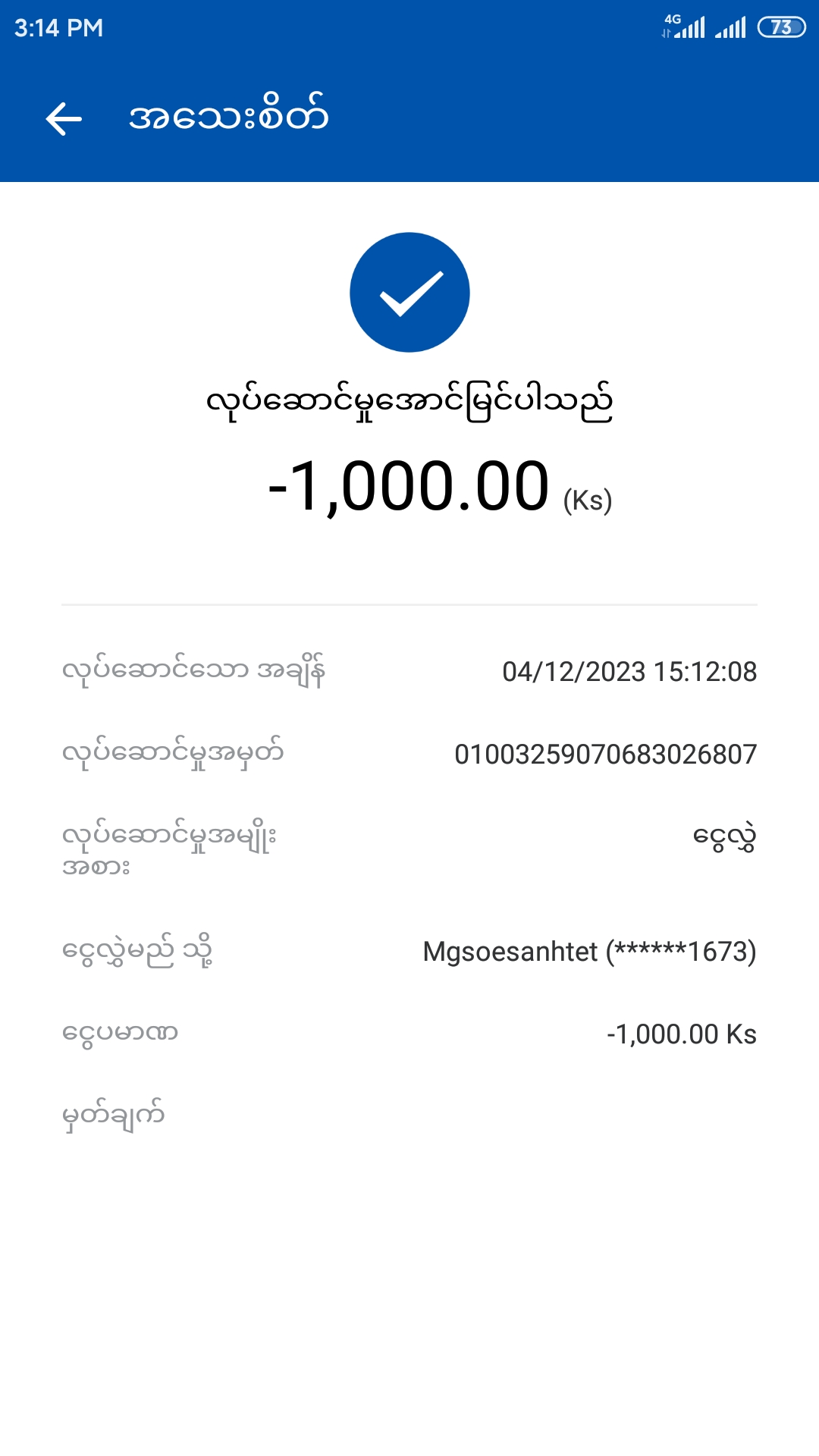Go back from the transaction details screen
The image size is (819, 1456).
[64, 119]
